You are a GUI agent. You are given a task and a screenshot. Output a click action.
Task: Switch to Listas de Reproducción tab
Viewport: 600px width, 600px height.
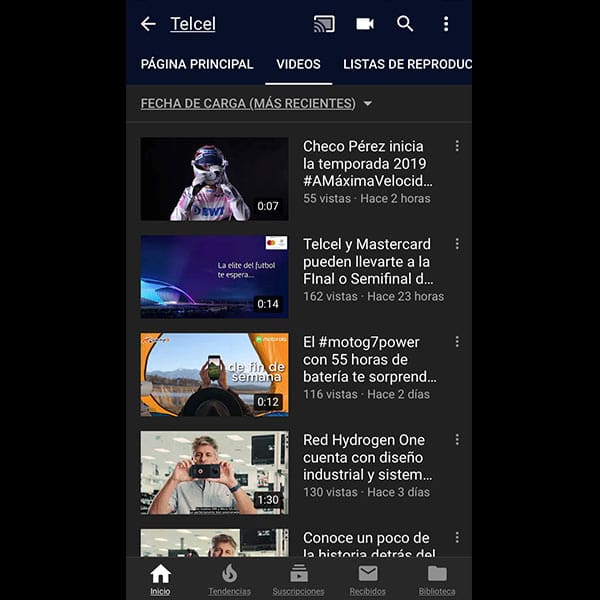[406, 64]
